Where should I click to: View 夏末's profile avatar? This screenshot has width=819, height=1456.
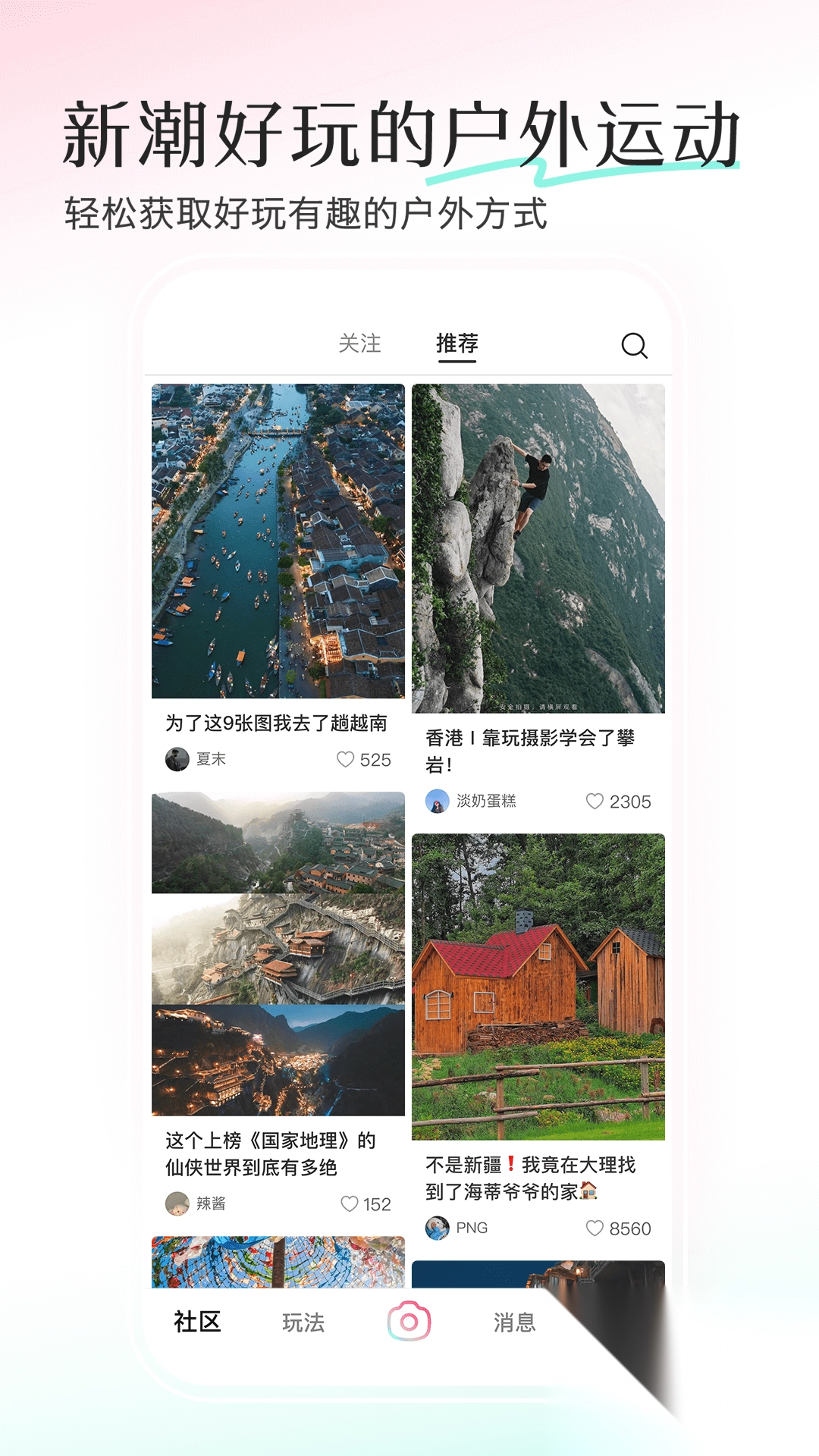point(178,760)
